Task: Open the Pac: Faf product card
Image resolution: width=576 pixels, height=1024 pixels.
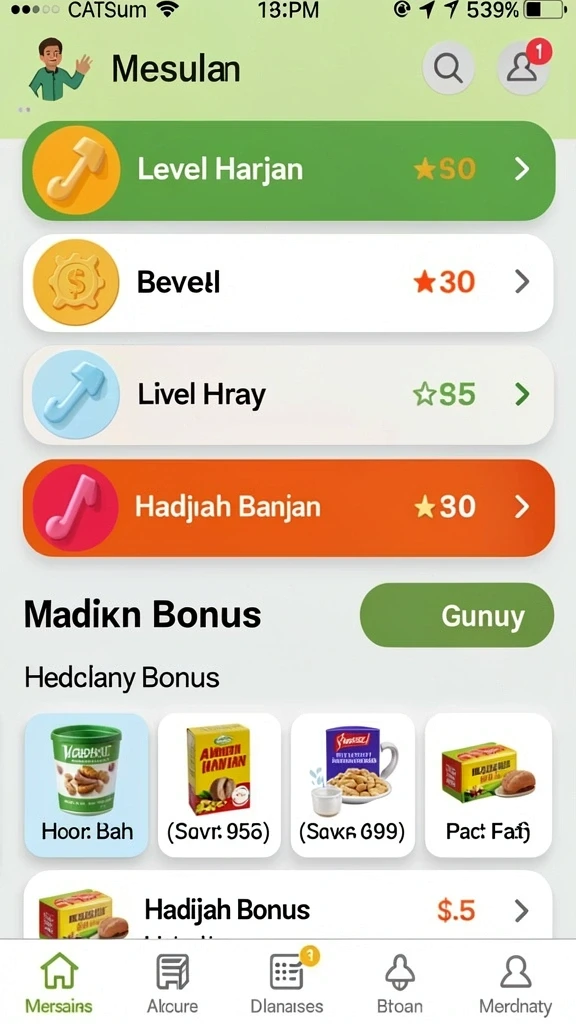Action: tap(488, 784)
